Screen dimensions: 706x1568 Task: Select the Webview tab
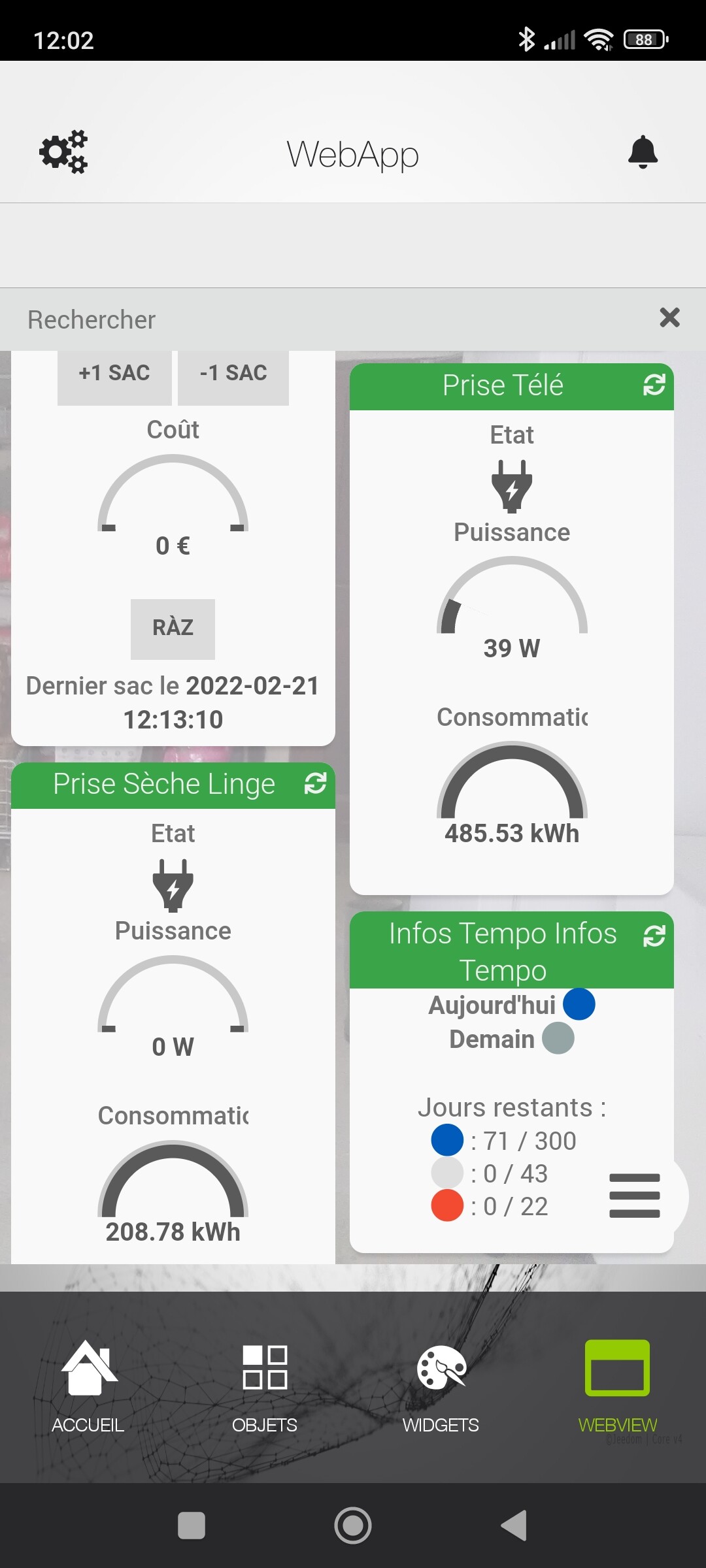tap(617, 1386)
